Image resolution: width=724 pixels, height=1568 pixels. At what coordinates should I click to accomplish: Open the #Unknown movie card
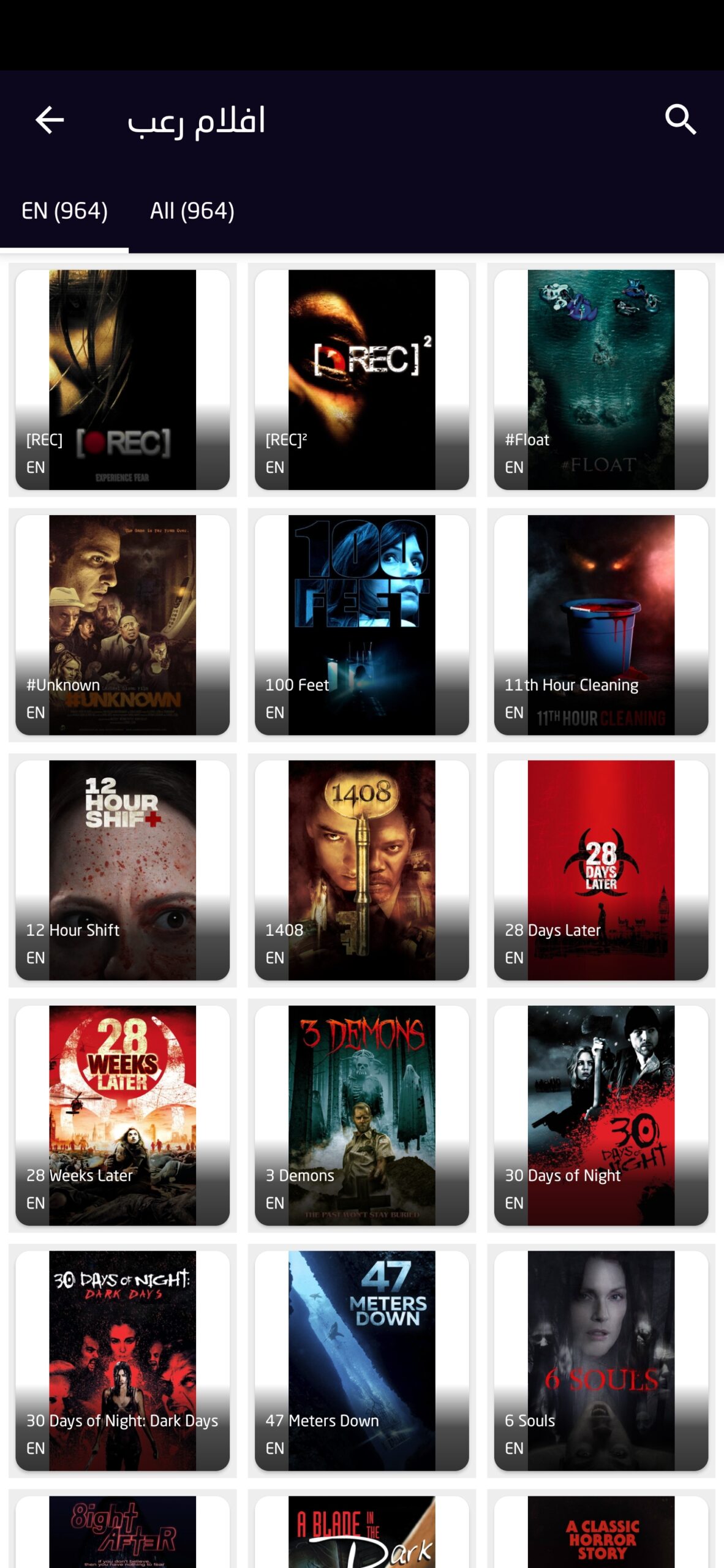click(x=123, y=625)
